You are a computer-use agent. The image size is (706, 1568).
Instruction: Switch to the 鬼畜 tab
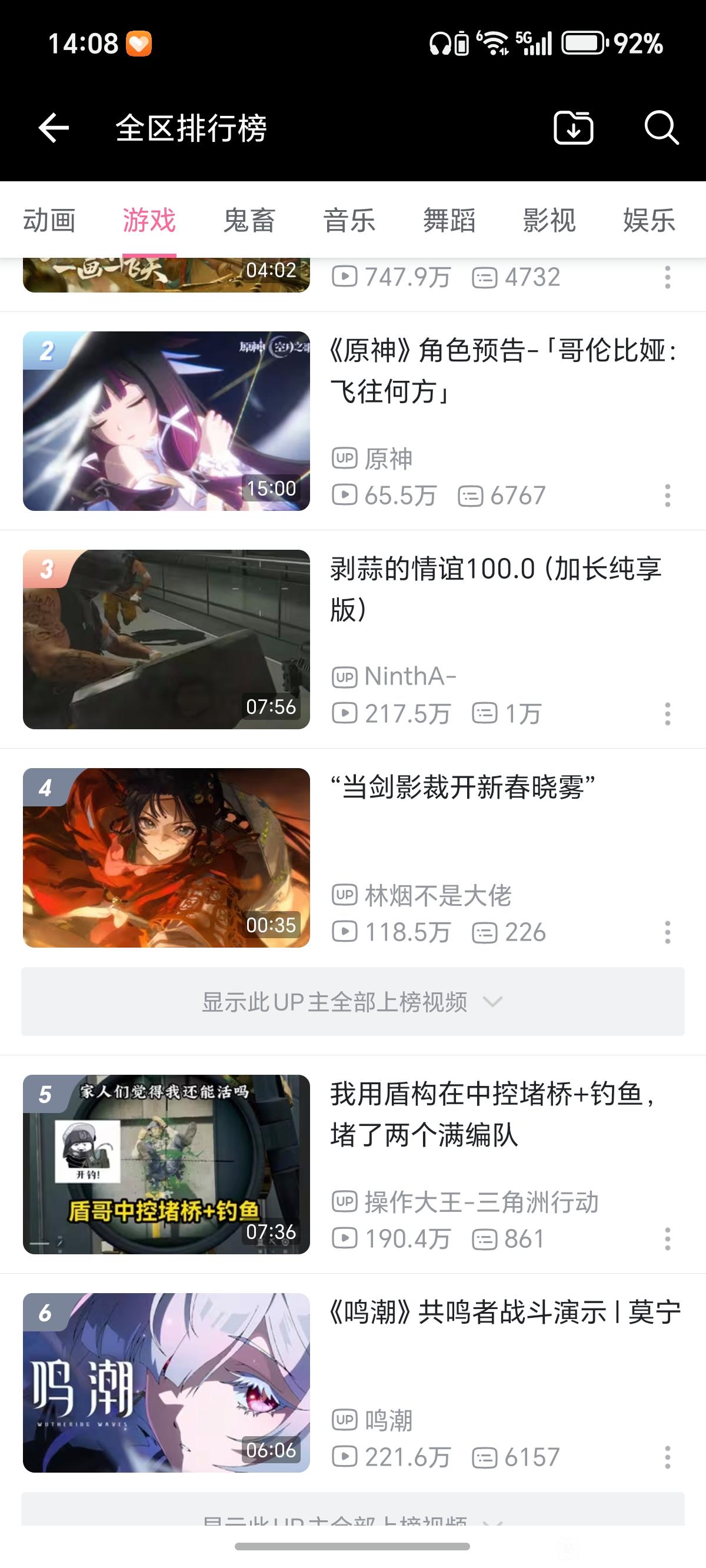[x=249, y=220]
